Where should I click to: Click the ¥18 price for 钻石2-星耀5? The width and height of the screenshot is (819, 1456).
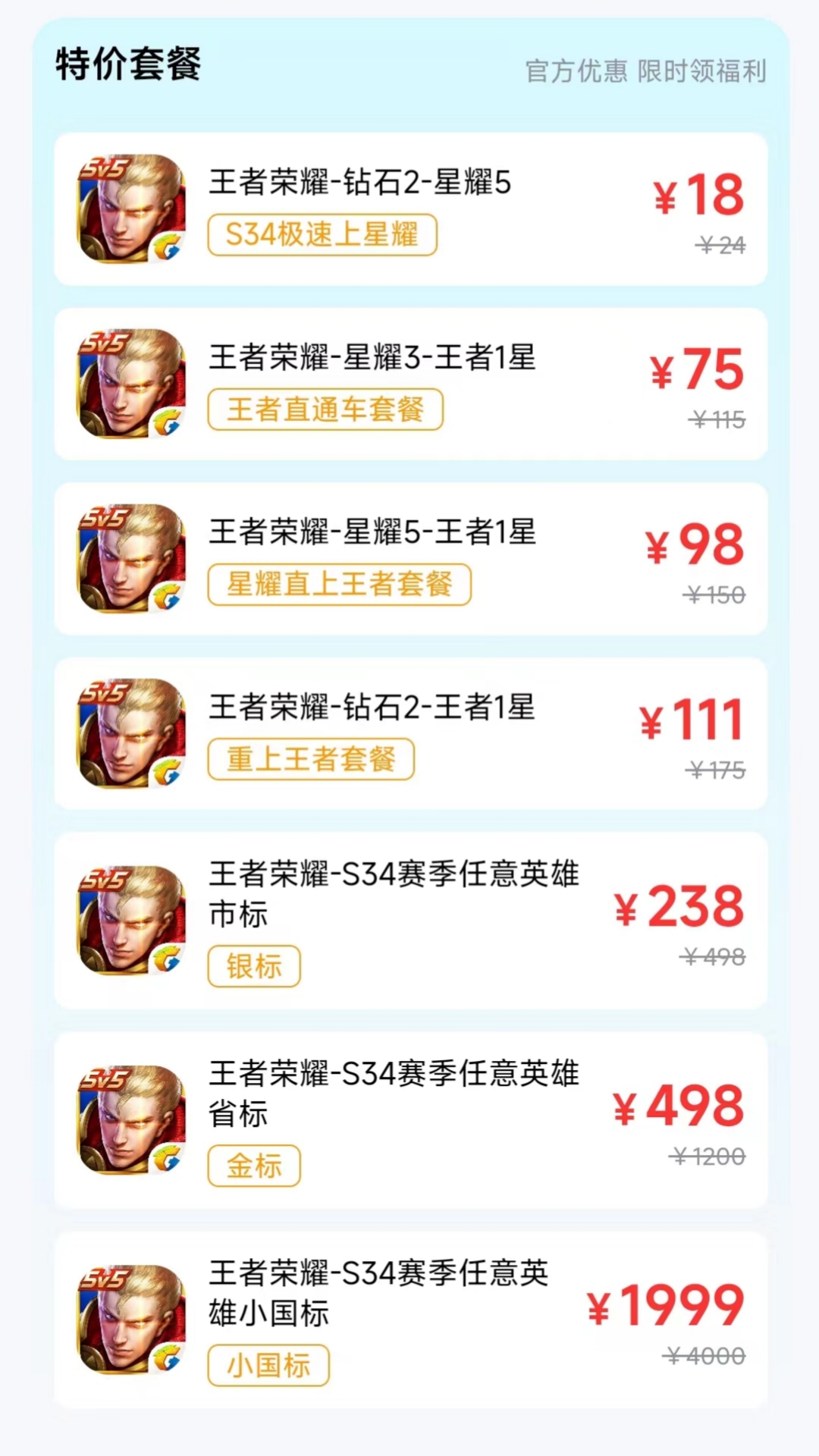click(x=699, y=196)
